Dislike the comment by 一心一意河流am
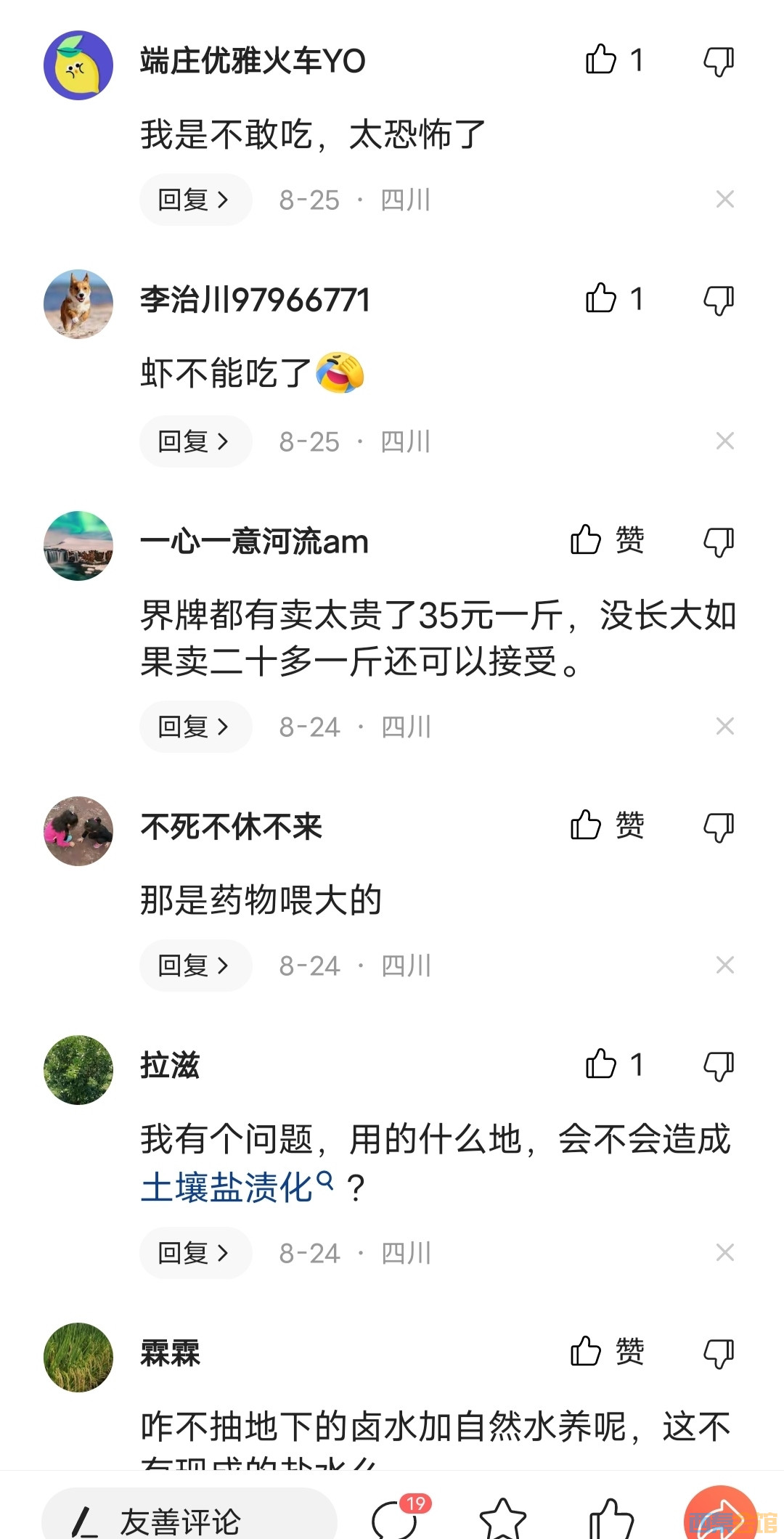 (x=719, y=542)
